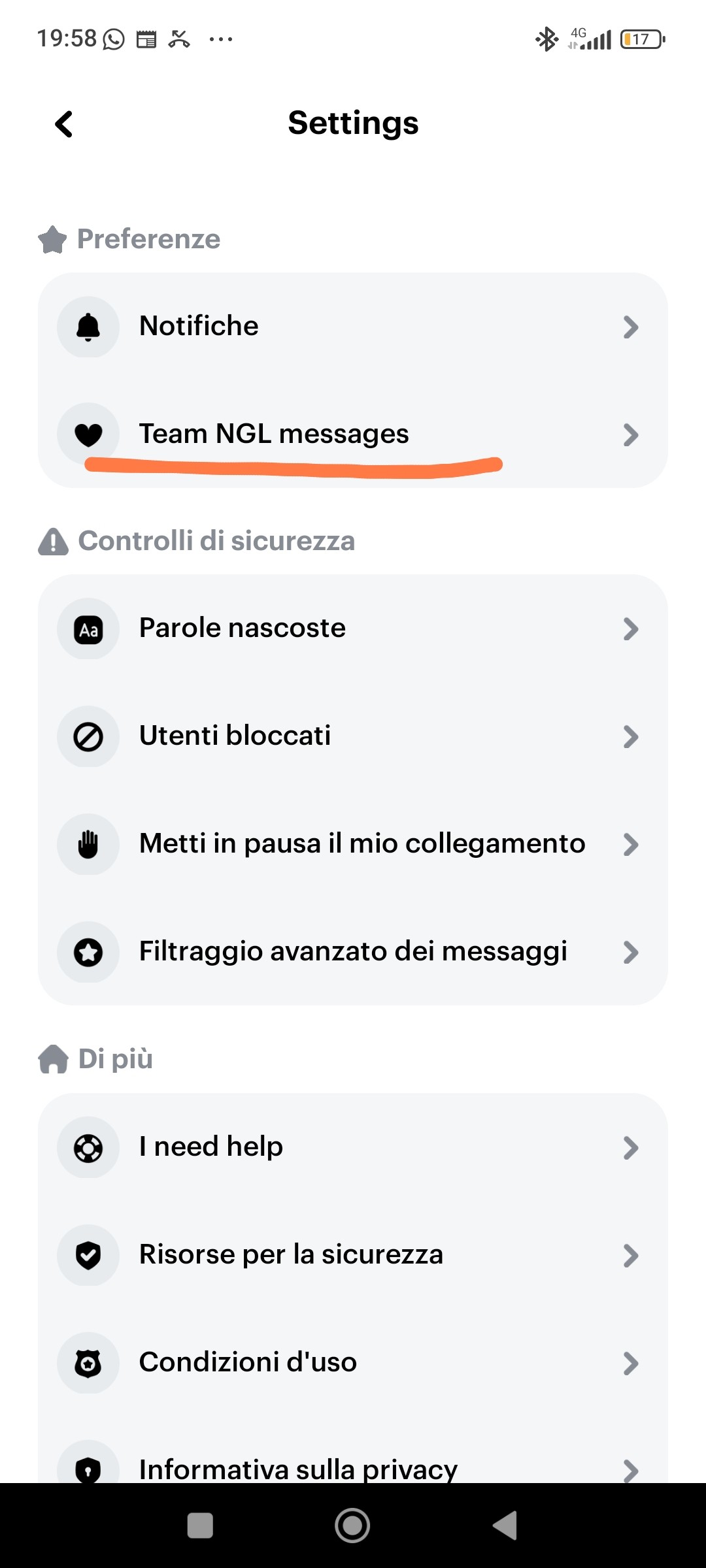Open Informativa sulla privacy

353,1467
